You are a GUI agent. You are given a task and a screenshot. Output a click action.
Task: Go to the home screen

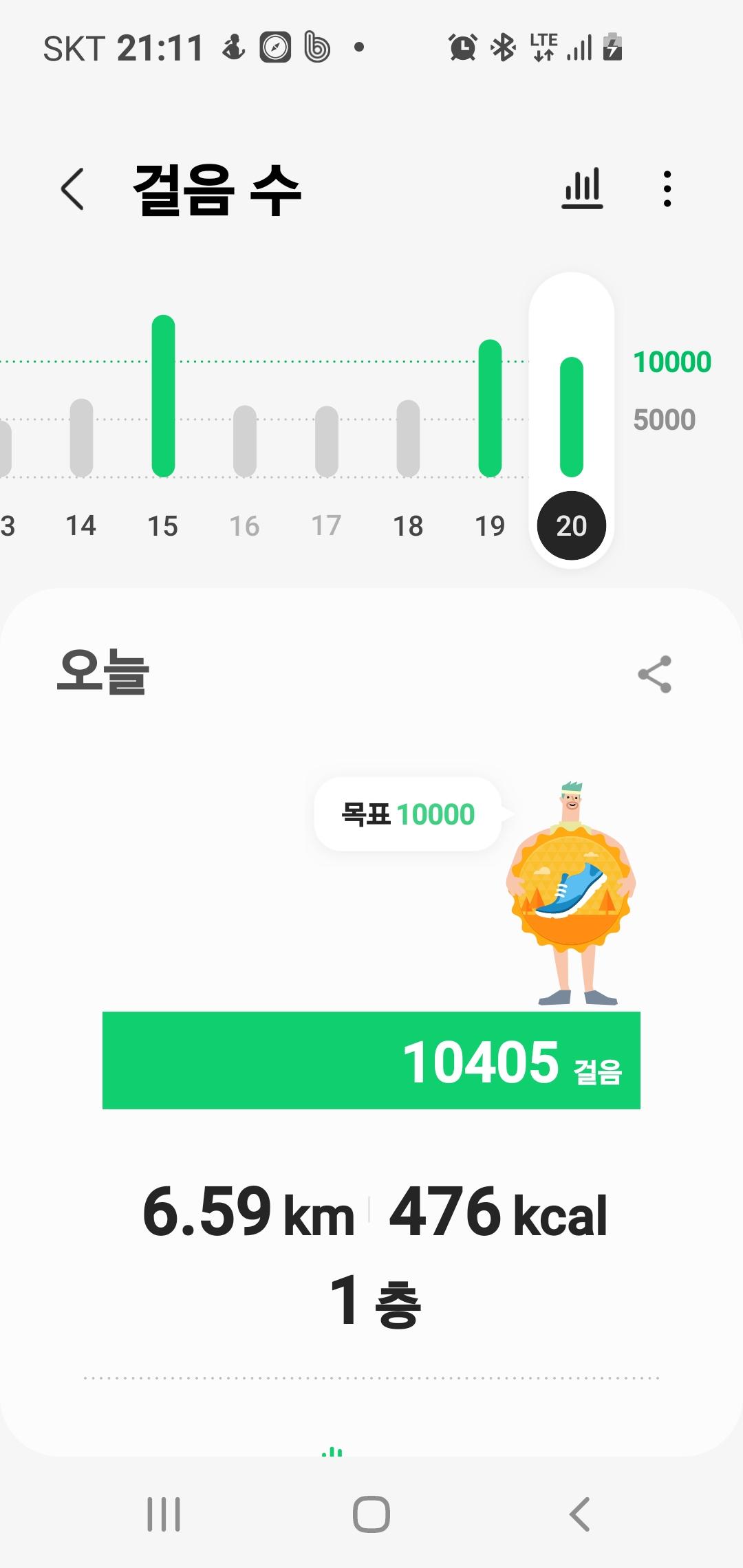pos(371,1514)
